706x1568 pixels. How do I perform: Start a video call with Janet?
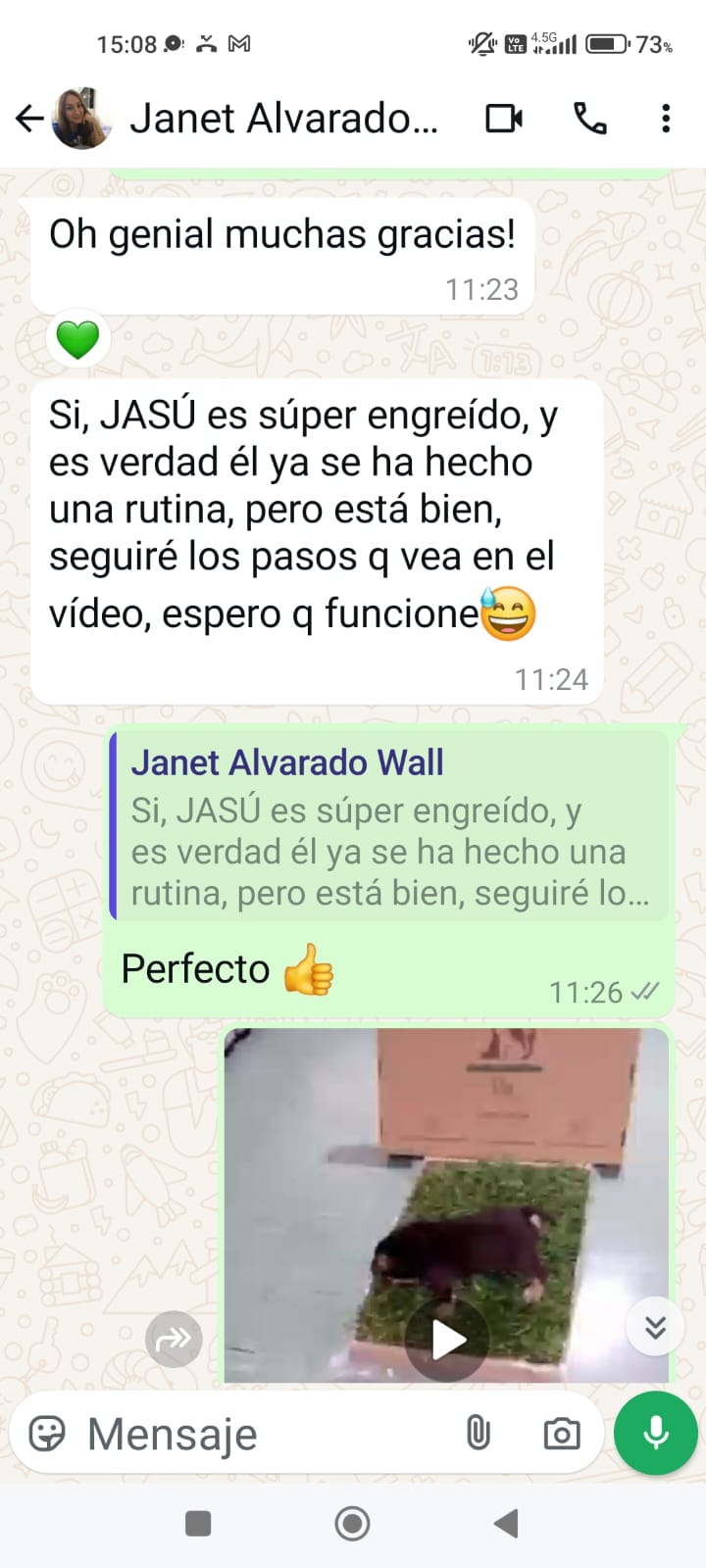click(x=504, y=119)
